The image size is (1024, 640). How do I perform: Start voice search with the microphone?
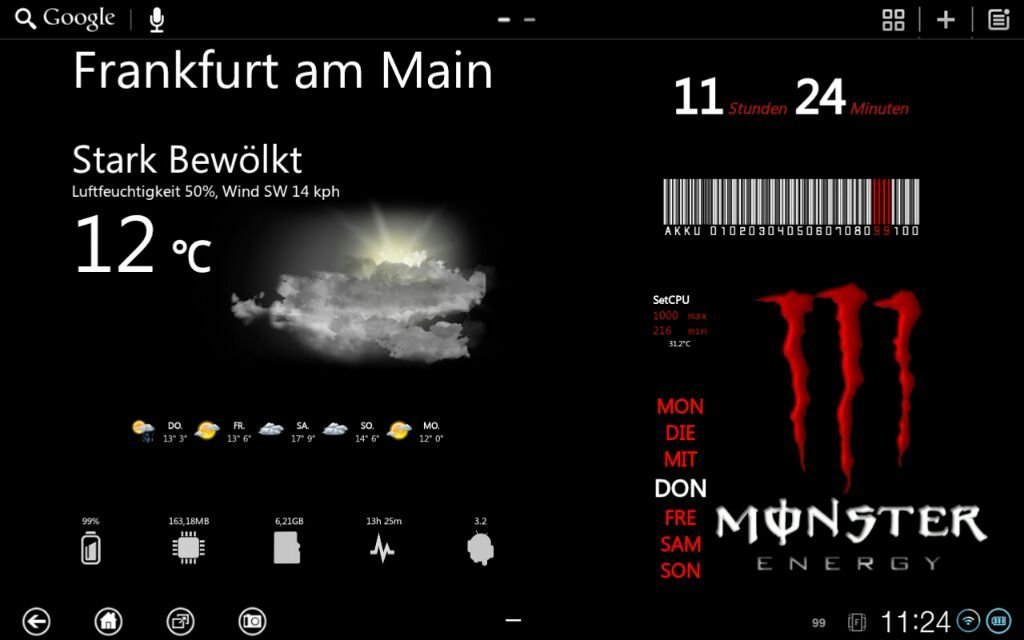coord(156,19)
